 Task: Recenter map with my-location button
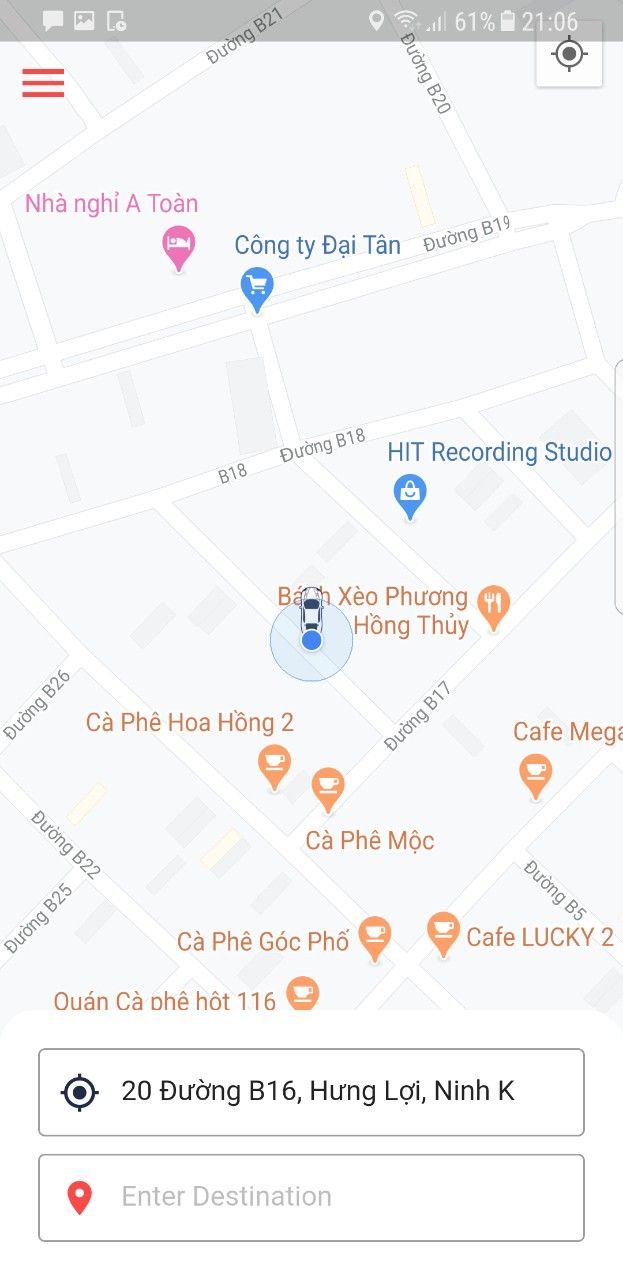[569, 54]
